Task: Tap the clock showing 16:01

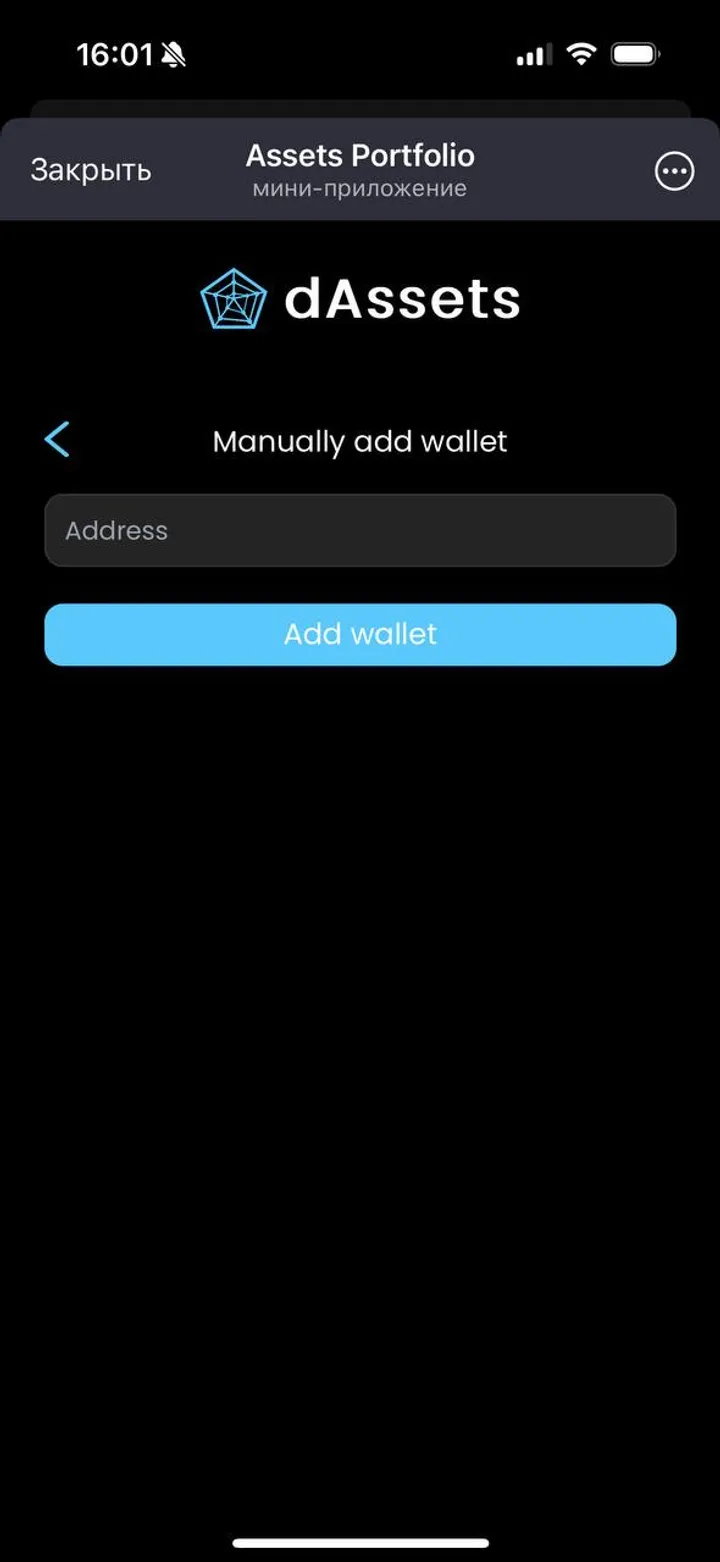Action: (x=113, y=53)
